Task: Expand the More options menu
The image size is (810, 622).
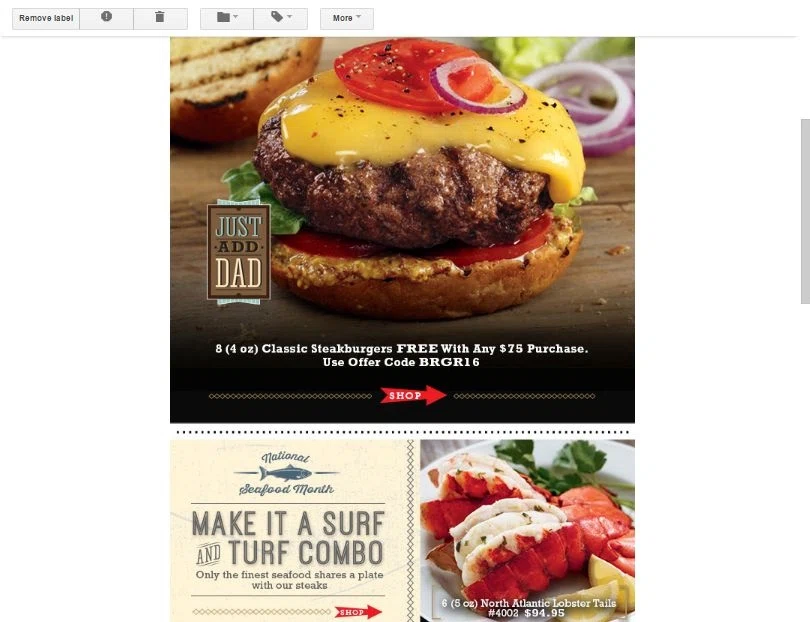Action: [x=346, y=18]
